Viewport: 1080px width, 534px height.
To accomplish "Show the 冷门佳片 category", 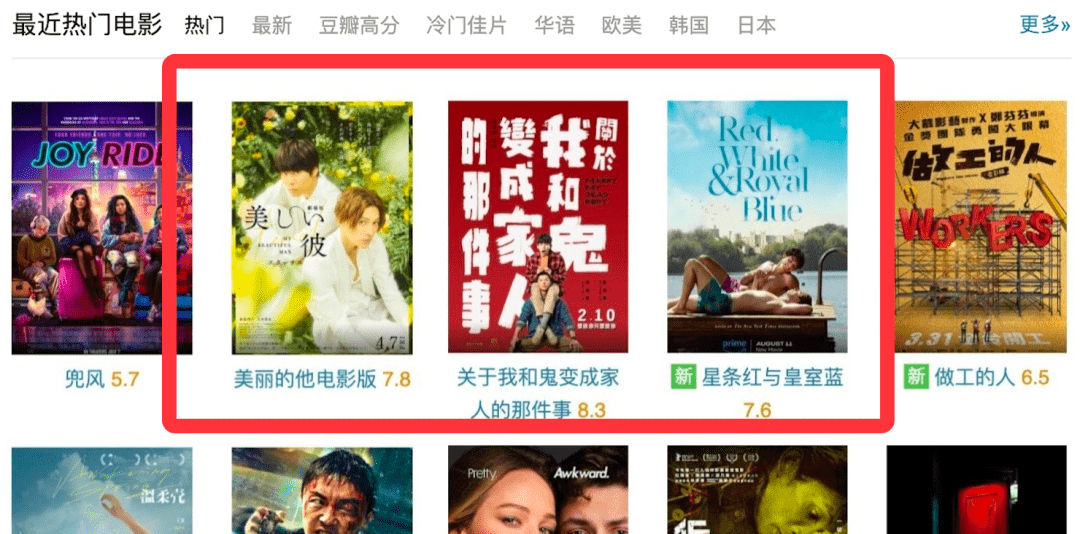I will pos(466,25).
